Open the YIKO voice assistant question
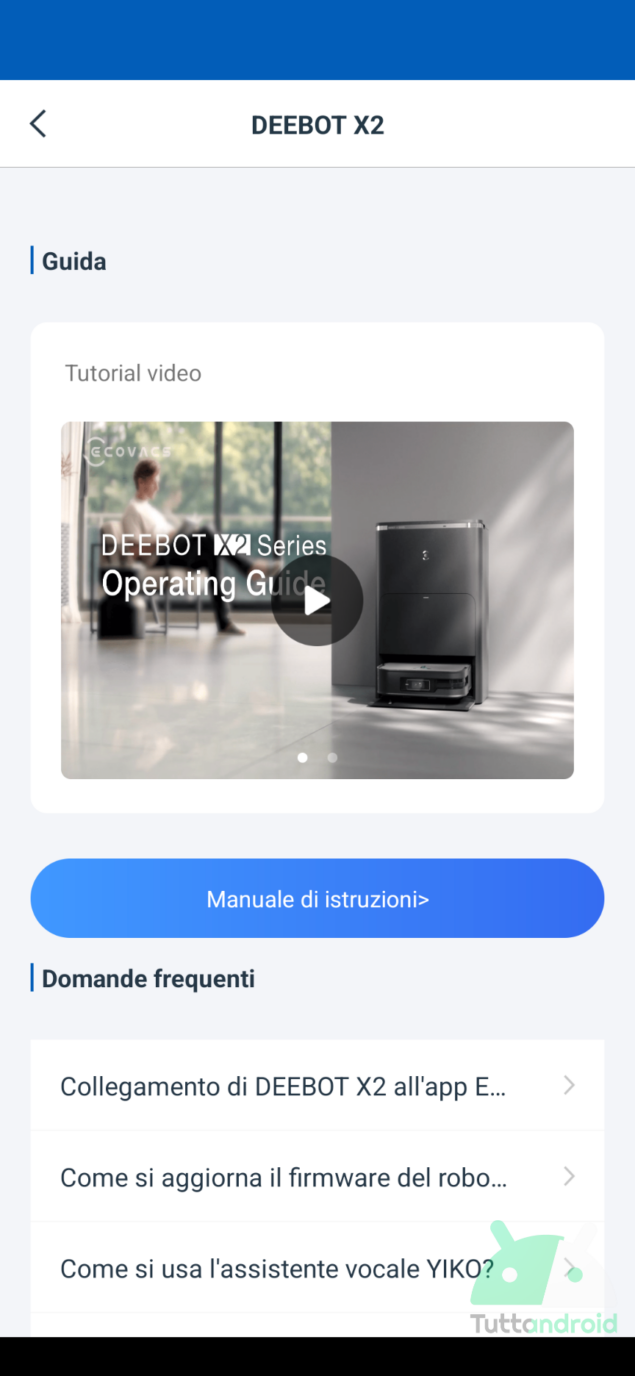The width and height of the screenshot is (635, 1376). (317, 1268)
